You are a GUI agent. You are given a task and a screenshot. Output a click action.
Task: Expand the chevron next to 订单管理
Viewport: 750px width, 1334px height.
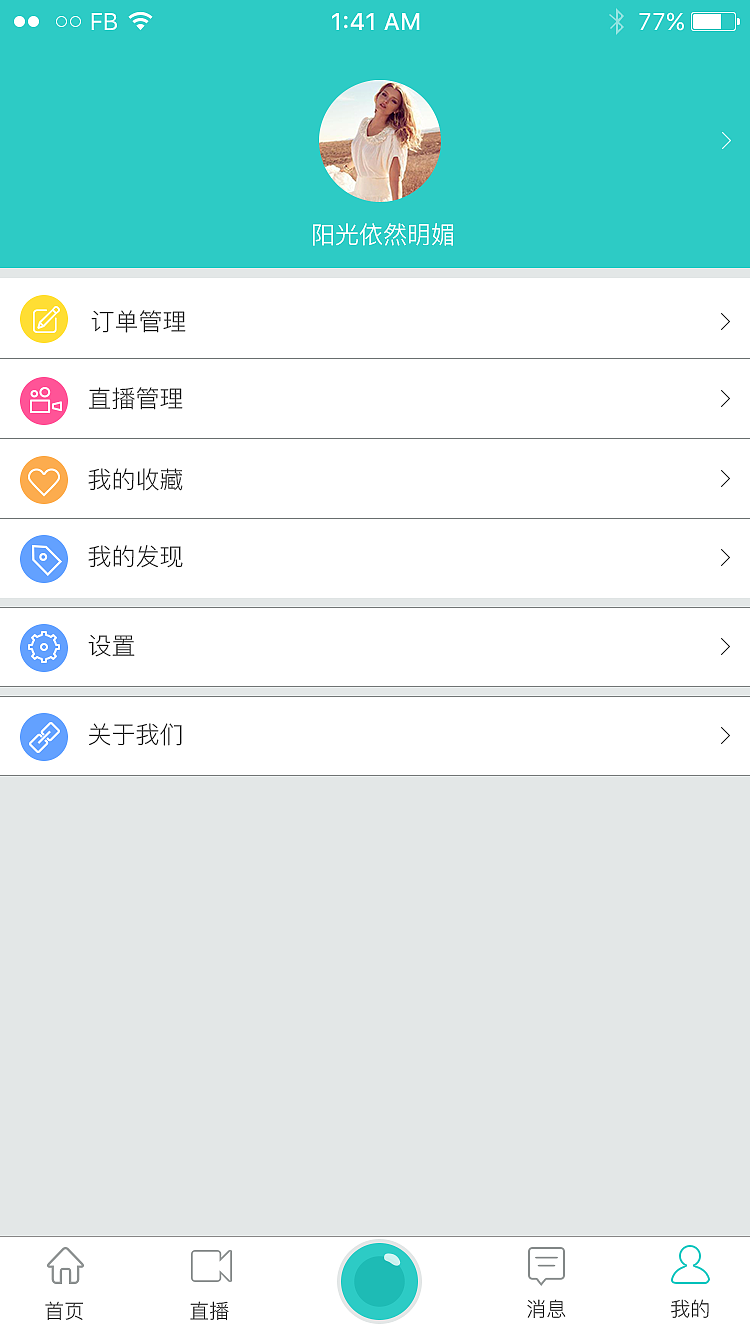click(724, 321)
